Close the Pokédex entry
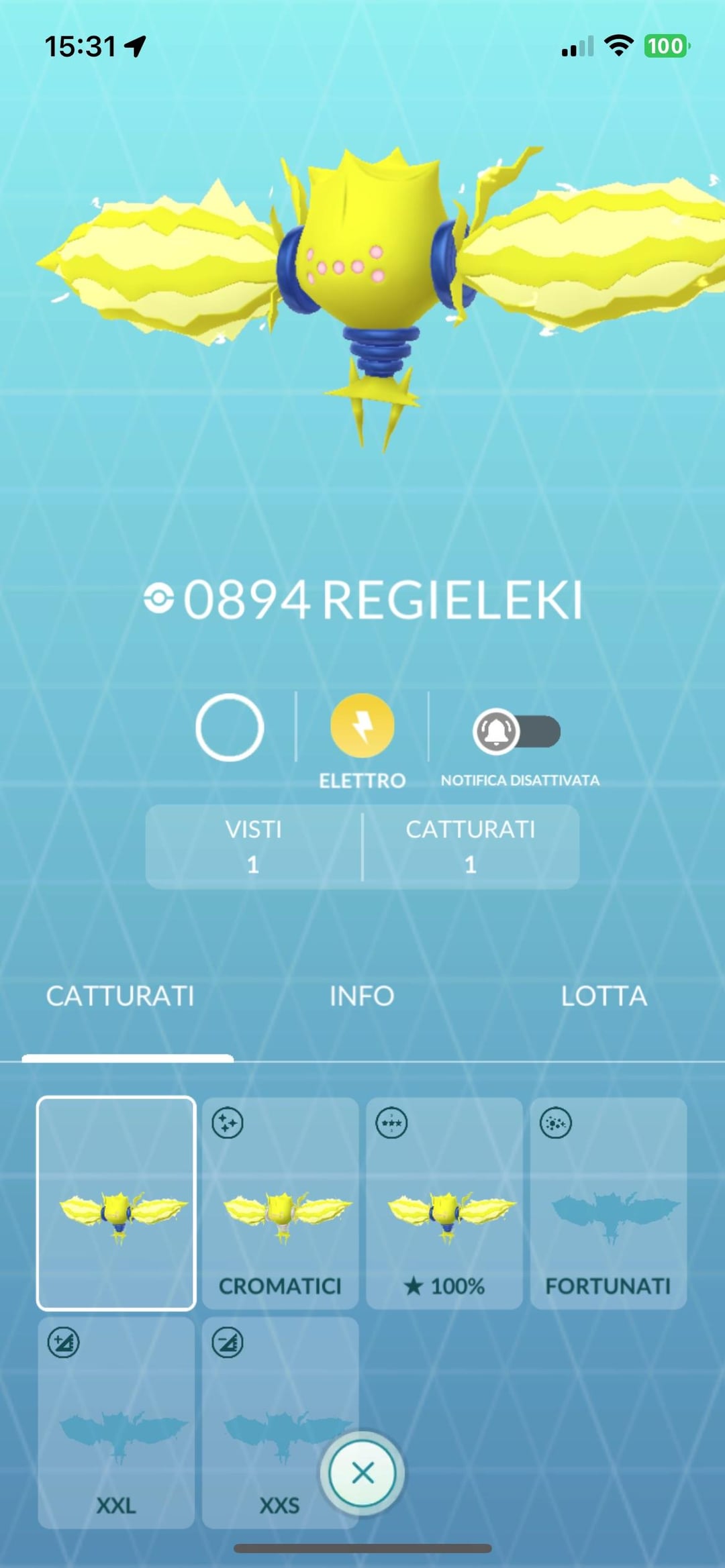The image size is (725, 1568). click(x=362, y=1473)
